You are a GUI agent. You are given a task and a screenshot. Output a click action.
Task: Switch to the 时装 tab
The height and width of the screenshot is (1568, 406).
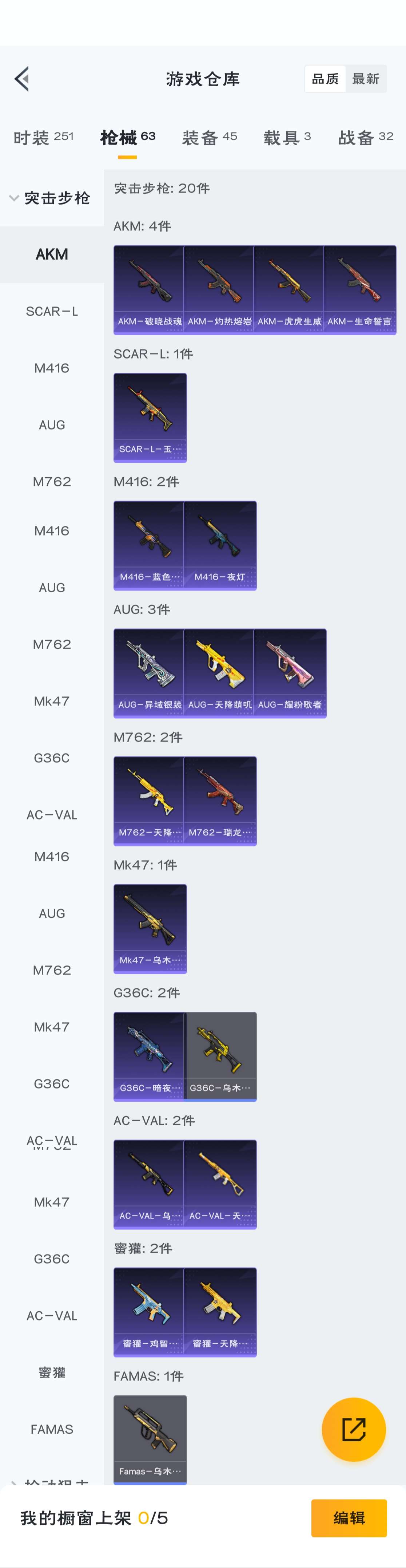pyautogui.click(x=43, y=138)
